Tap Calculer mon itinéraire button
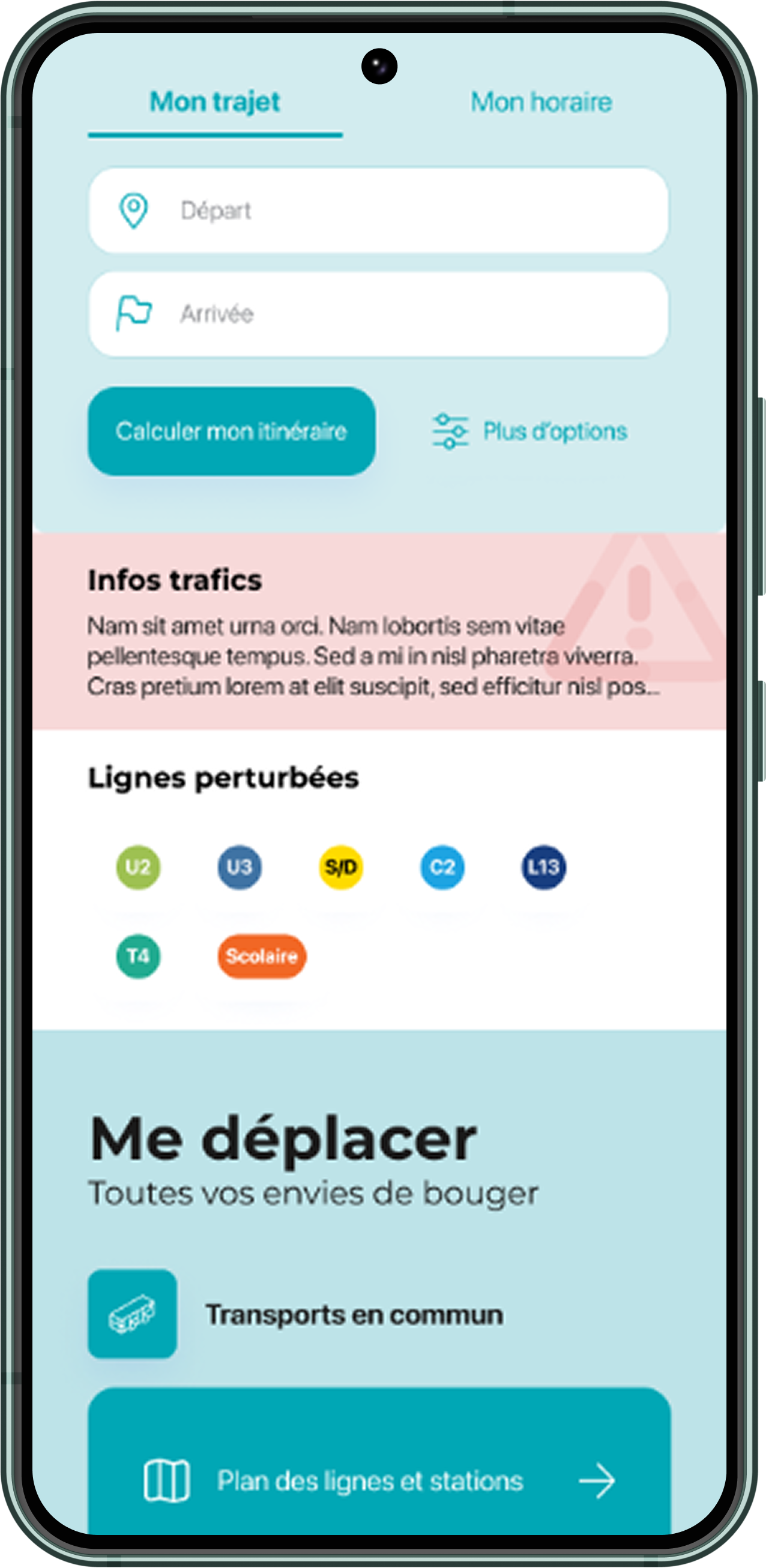The width and height of the screenshot is (766, 1568). point(231,431)
